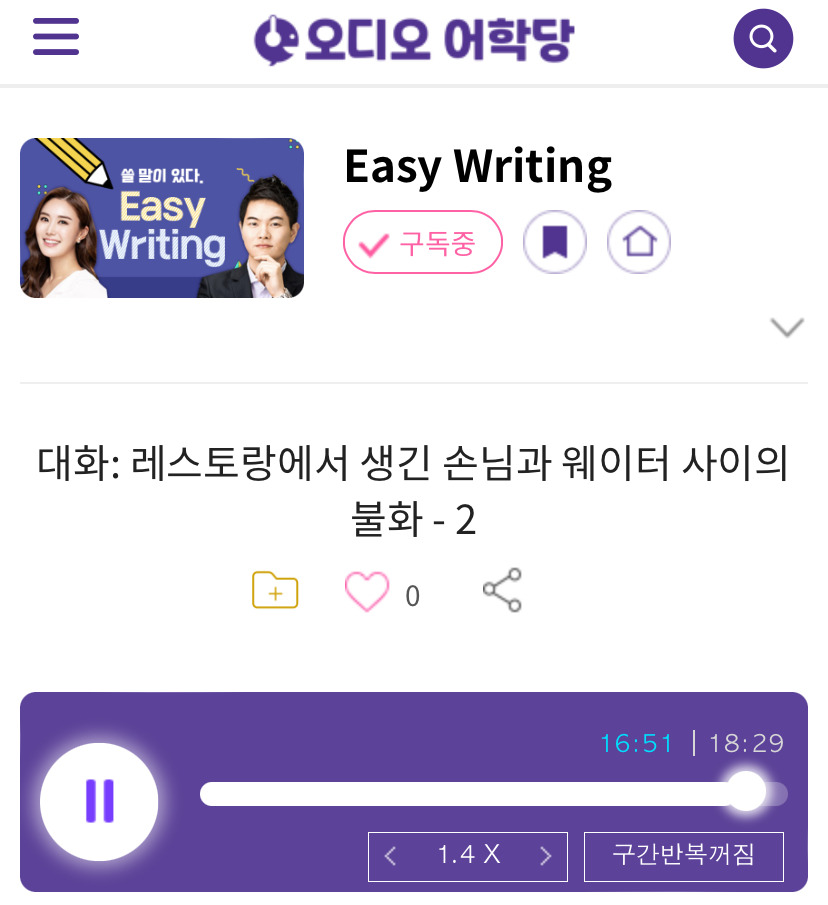The height and width of the screenshot is (905, 828).
Task: Toggle 구간반복 section repeat on
Action: click(683, 856)
